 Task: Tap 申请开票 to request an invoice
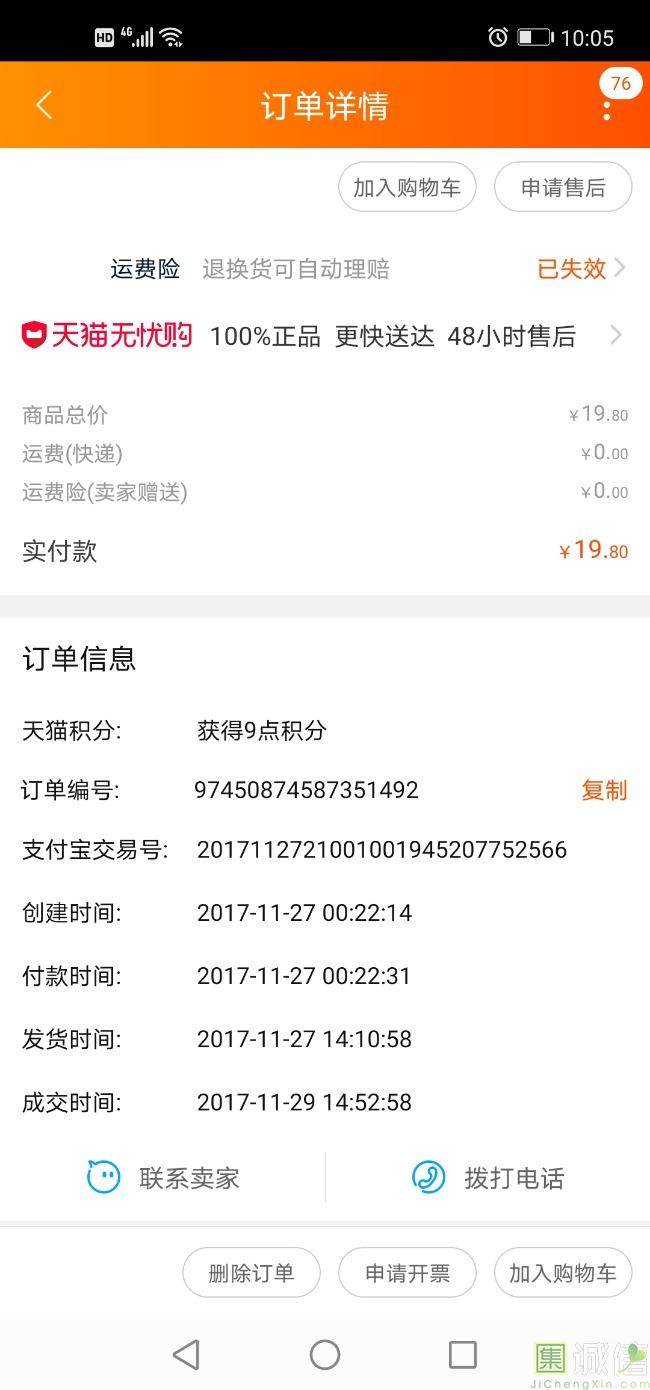coord(407,1273)
